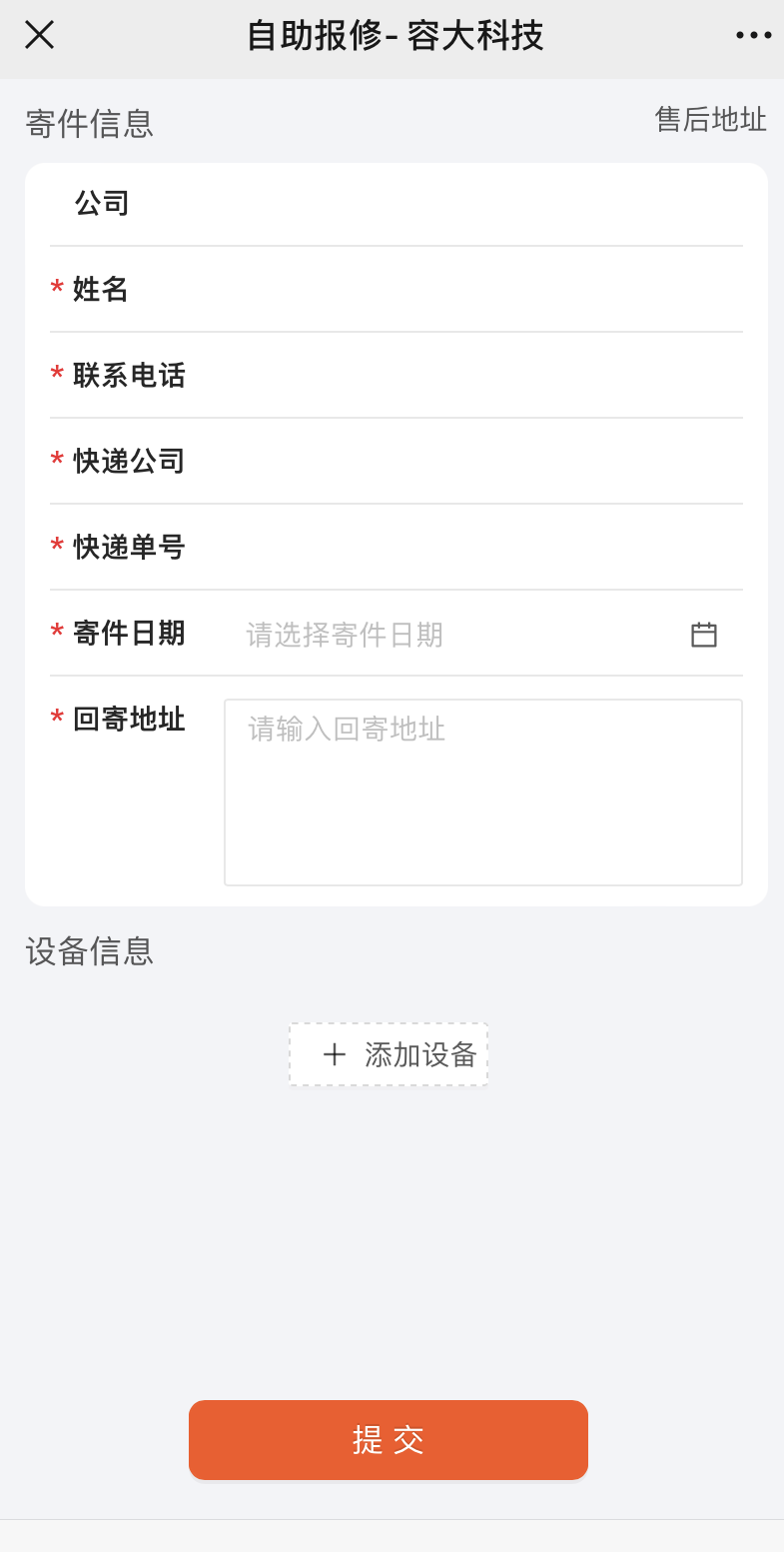Tap the 回寄地址 text area
784x1552 pixels.
482,792
